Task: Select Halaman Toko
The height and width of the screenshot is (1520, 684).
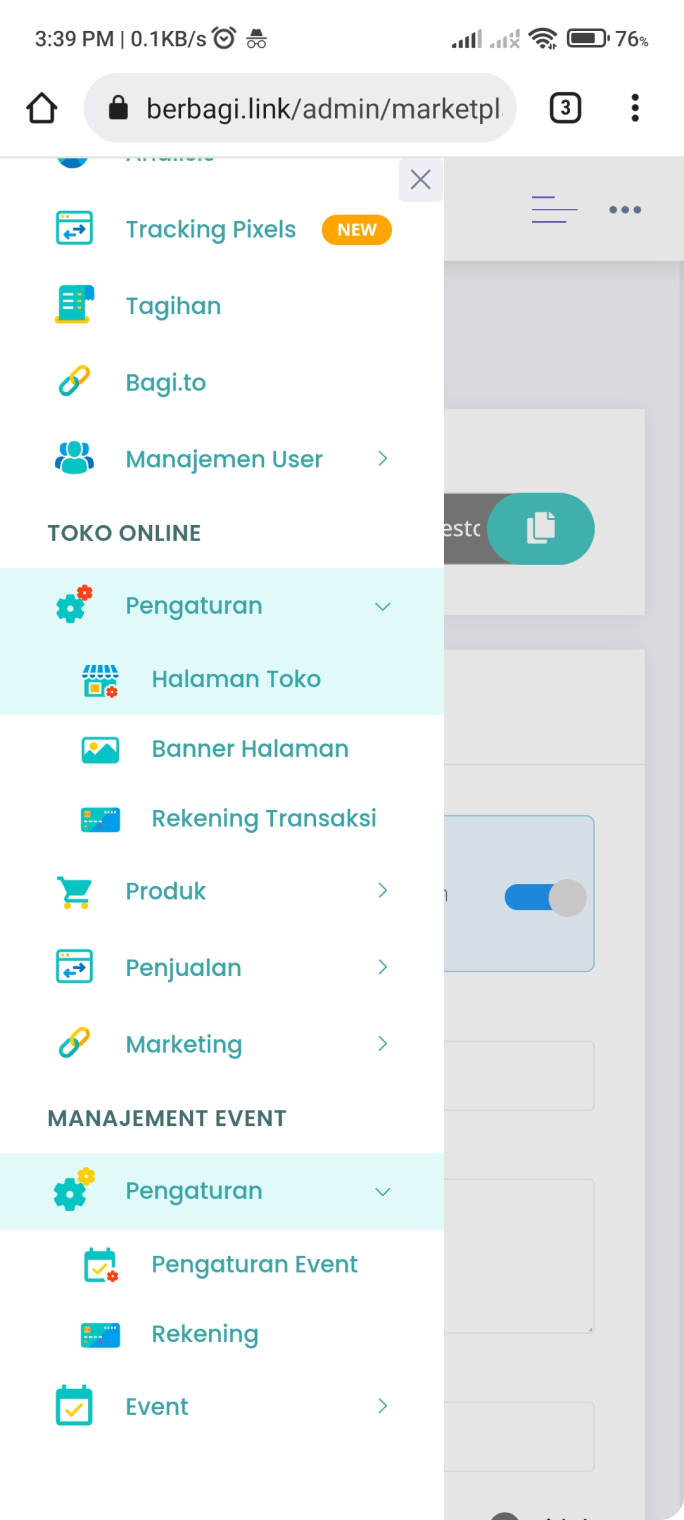Action: (x=236, y=679)
